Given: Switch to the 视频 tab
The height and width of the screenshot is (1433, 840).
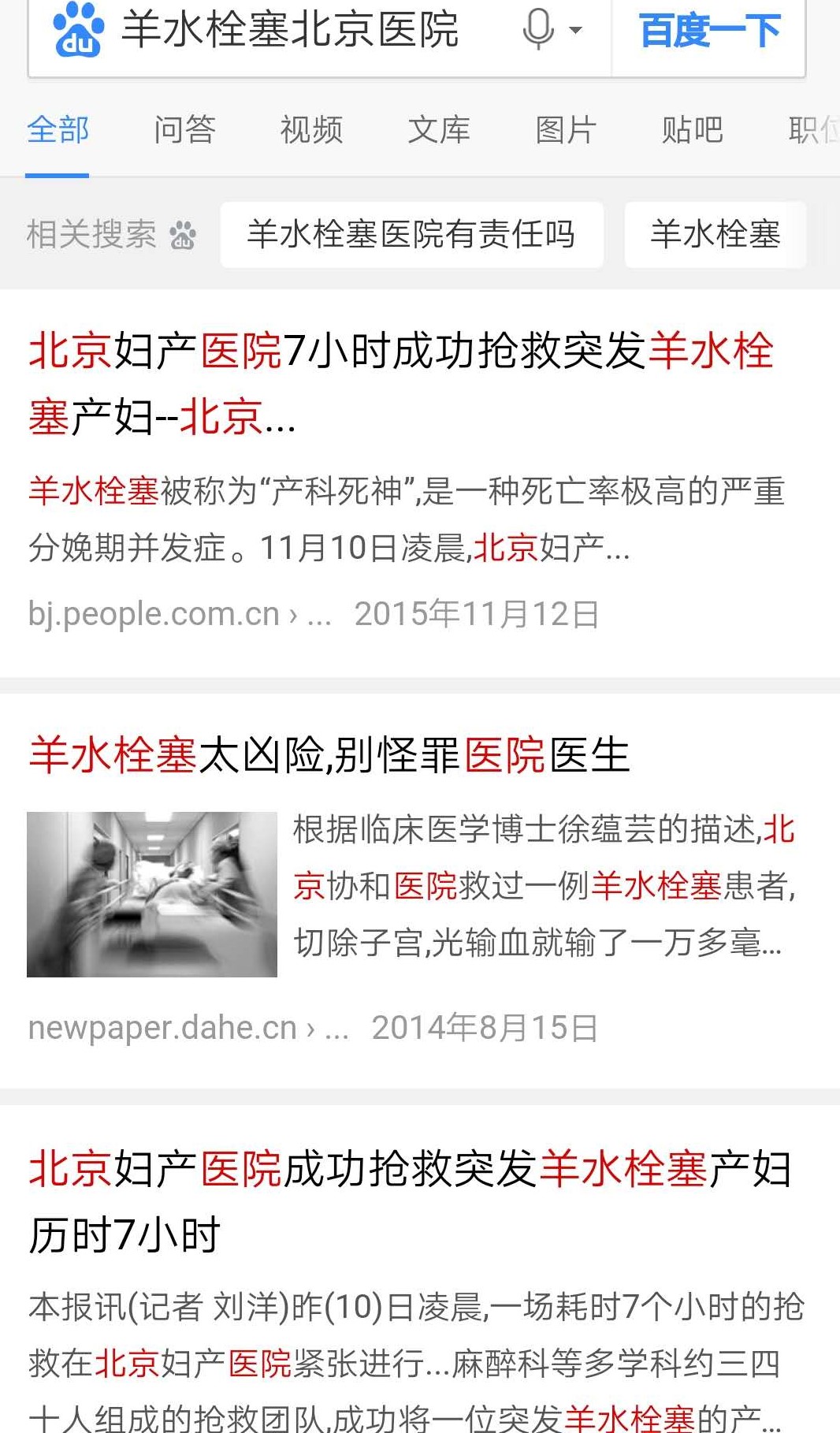Looking at the screenshot, I should [310, 130].
